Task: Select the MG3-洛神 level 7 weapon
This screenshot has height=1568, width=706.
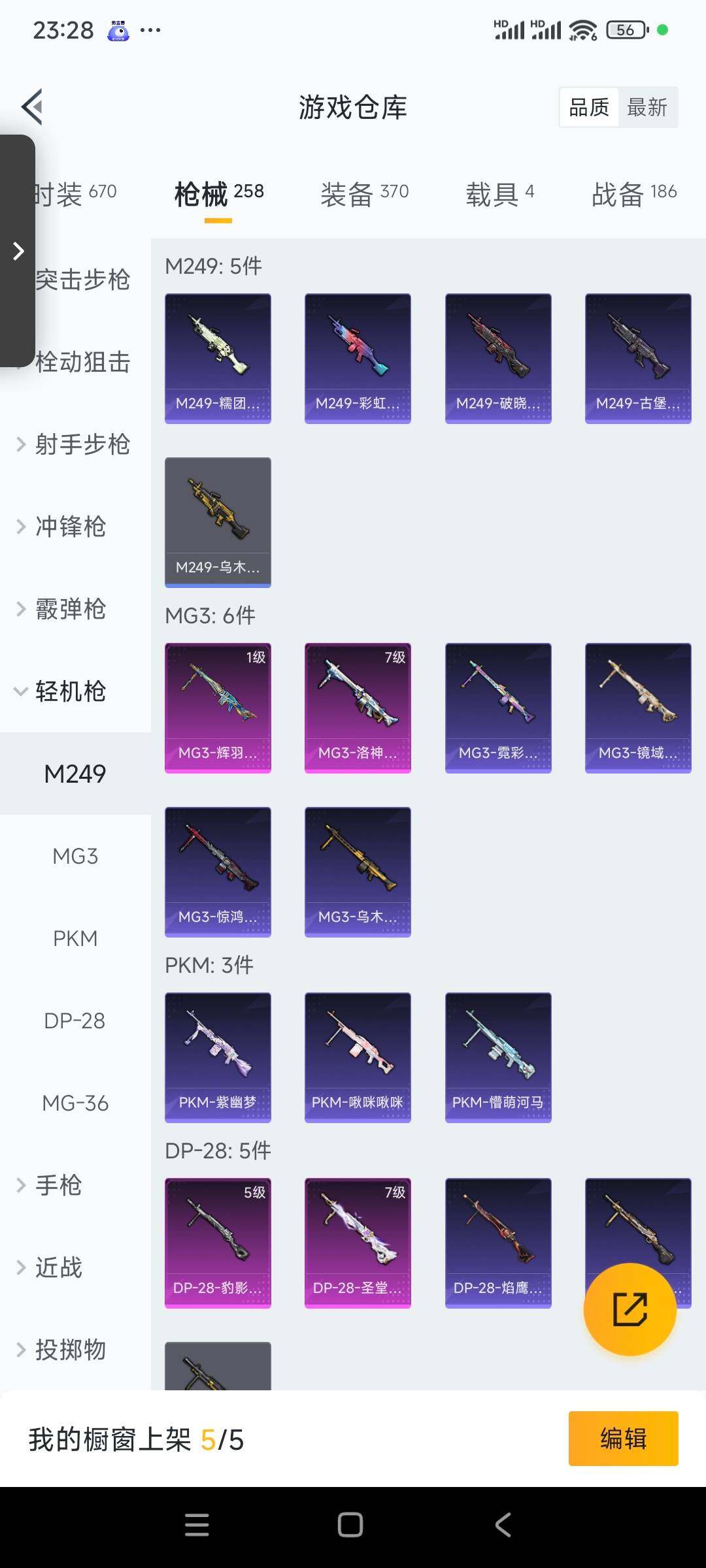Action: pos(358,707)
